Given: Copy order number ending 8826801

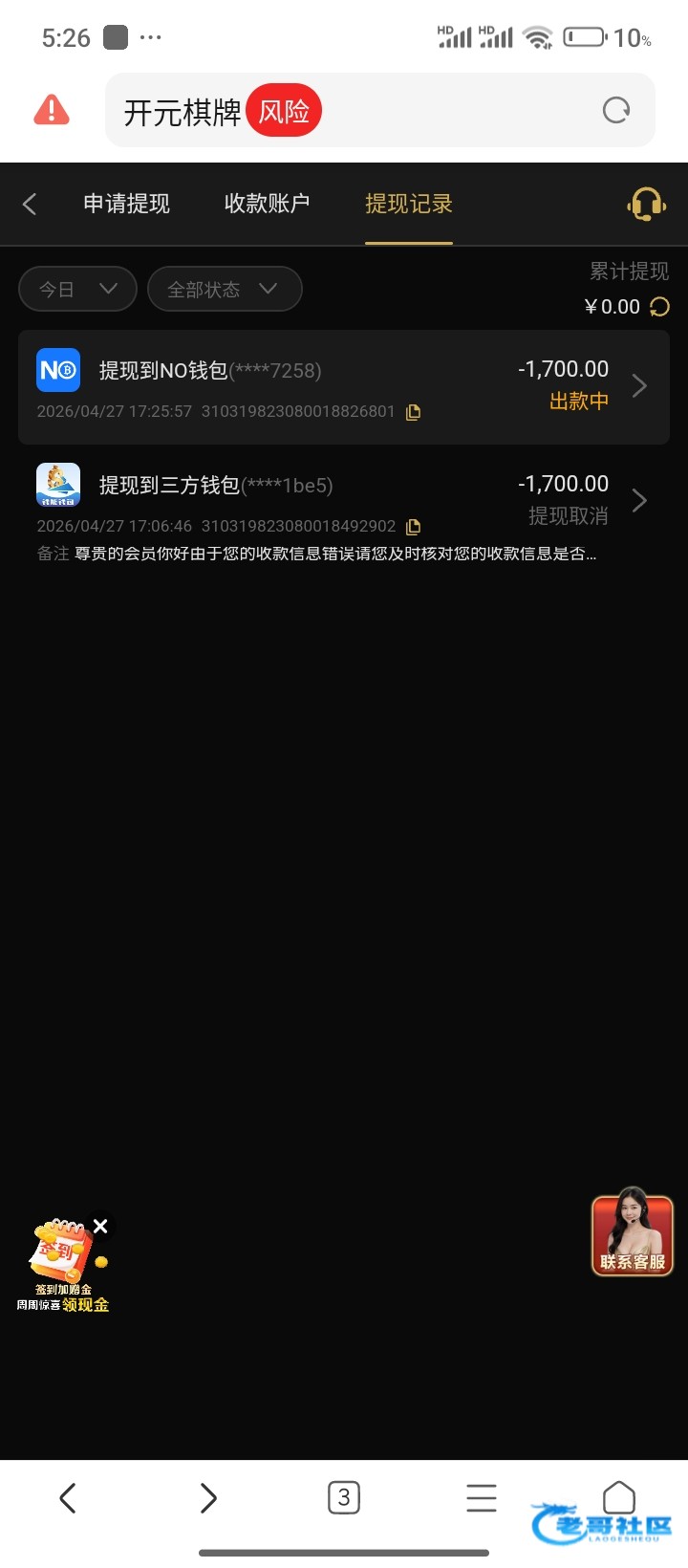Looking at the screenshot, I should (413, 412).
